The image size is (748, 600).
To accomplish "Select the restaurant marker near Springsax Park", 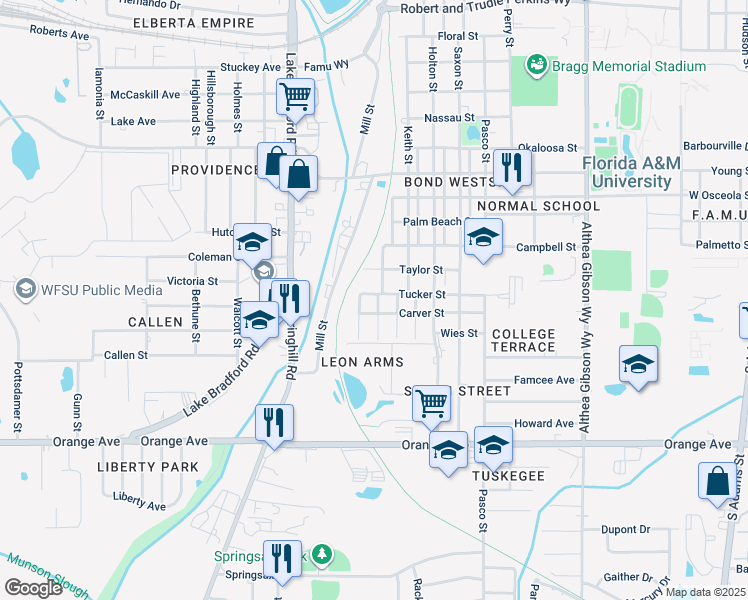I will tap(282, 560).
